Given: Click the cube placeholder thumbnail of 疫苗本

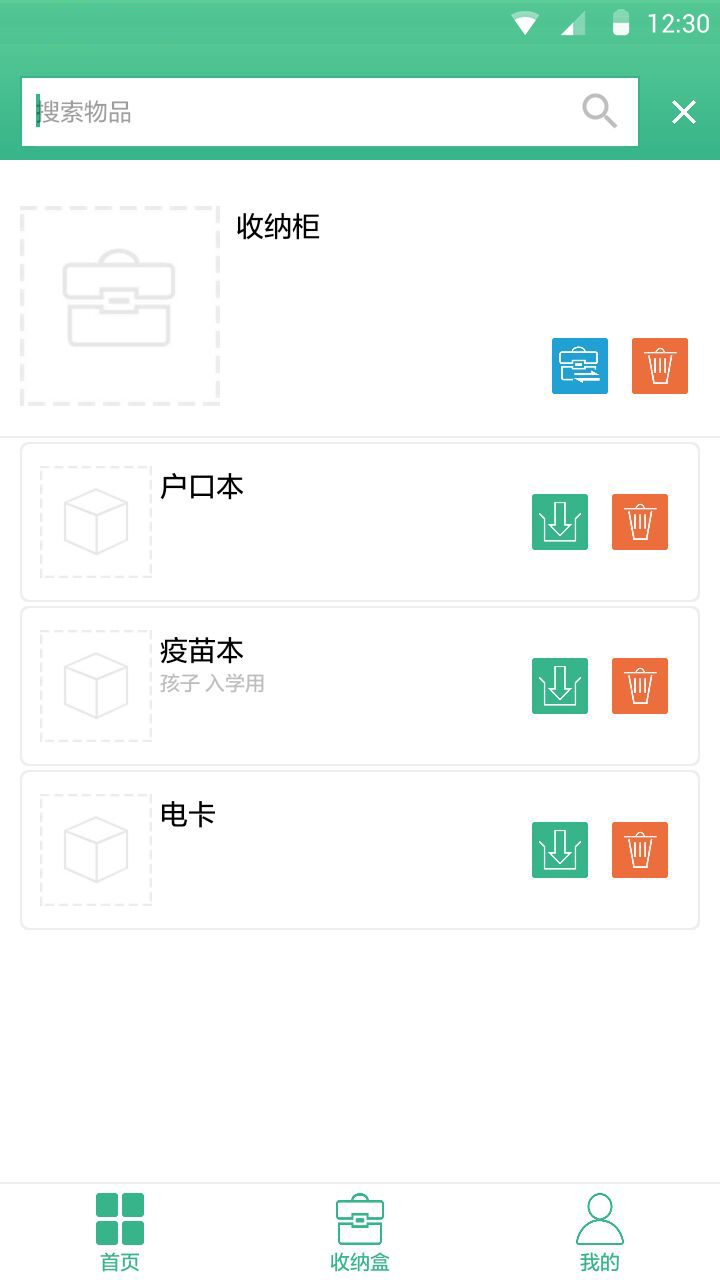Looking at the screenshot, I should (x=95, y=686).
